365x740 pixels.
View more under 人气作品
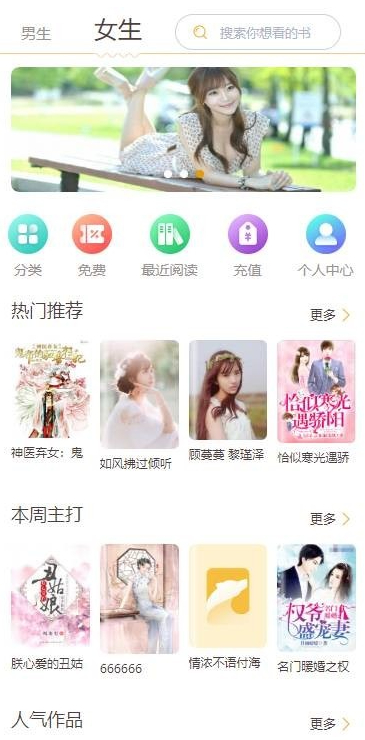pos(330,723)
